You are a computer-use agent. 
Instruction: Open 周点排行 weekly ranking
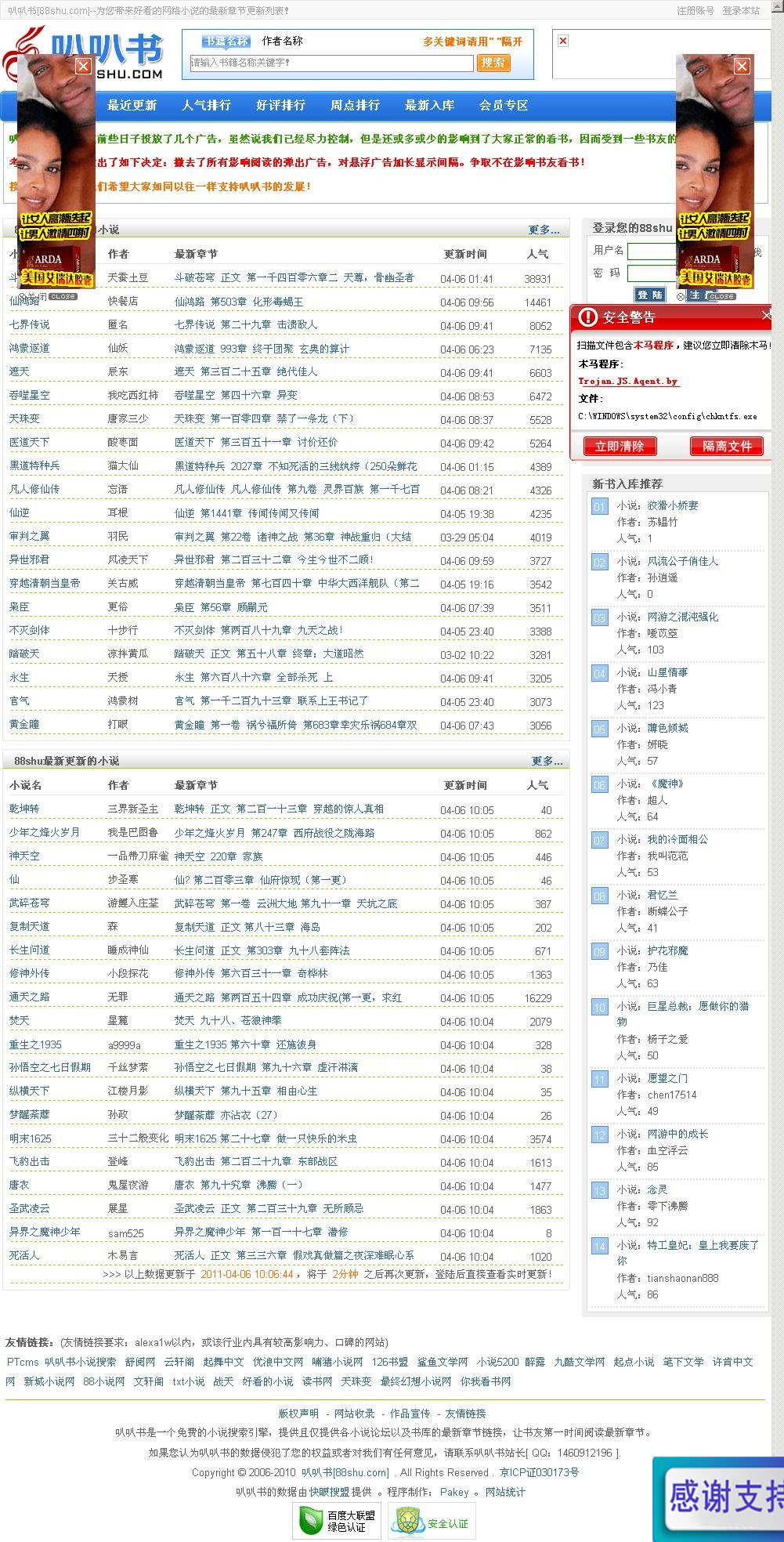click(x=355, y=105)
